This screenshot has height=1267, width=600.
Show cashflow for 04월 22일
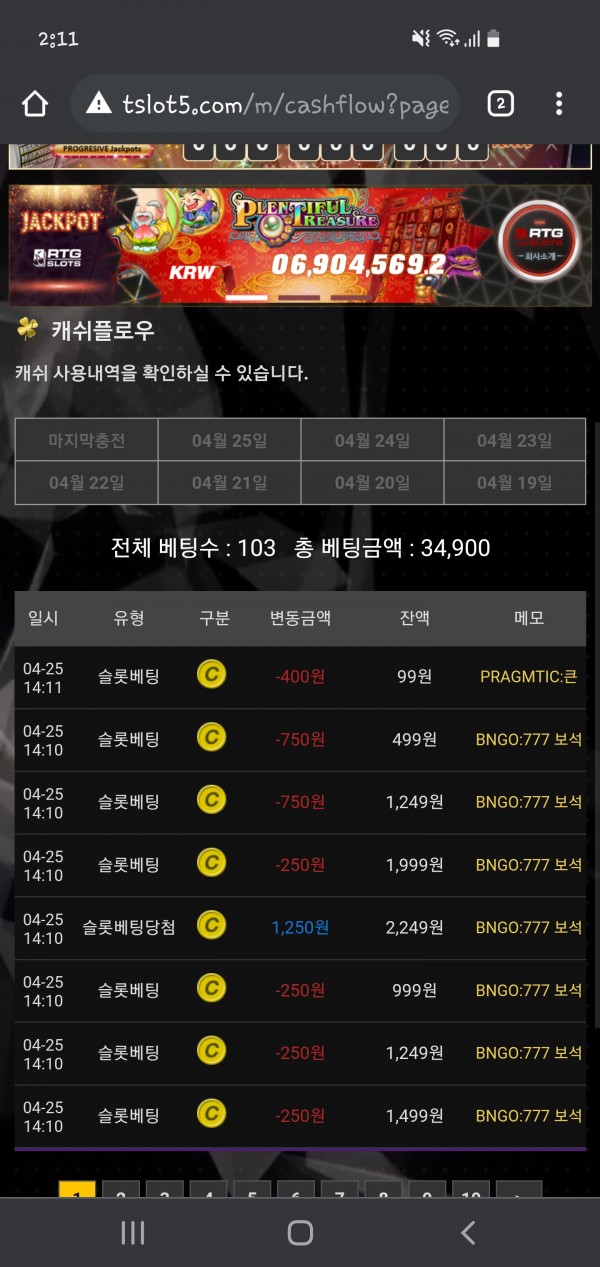click(x=87, y=483)
